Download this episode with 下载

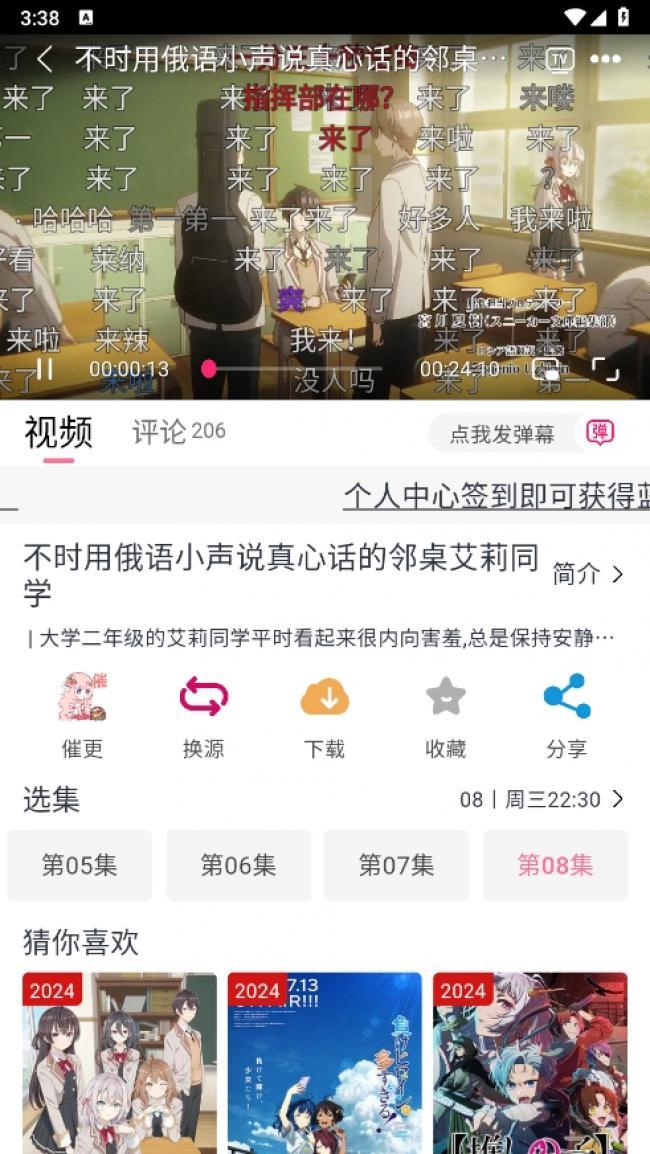pos(325,715)
